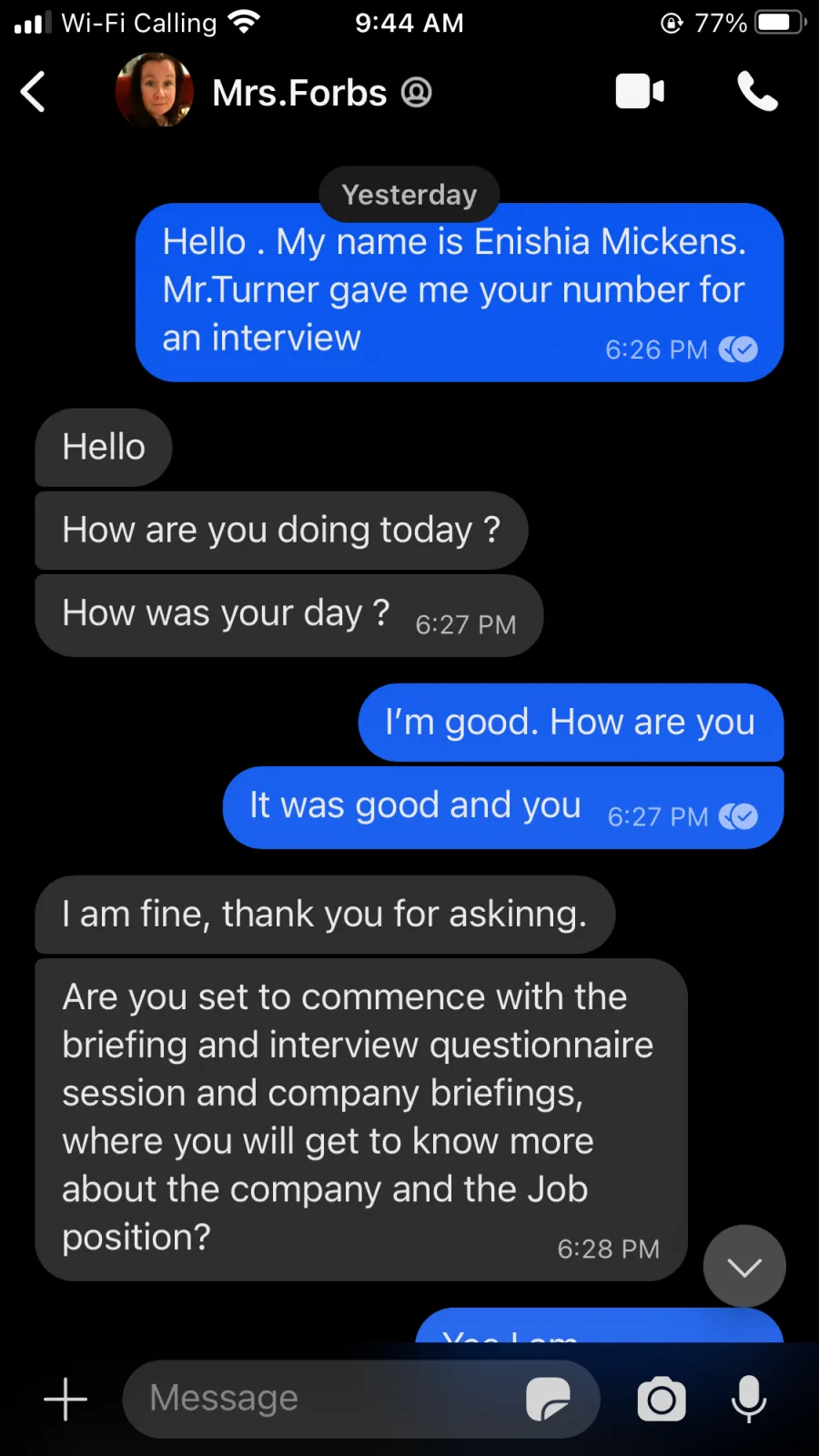Image resolution: width=819 pixels, height=1456 pixels.
Task: Open the camera to send a photo
Action: coord(662,1400)
